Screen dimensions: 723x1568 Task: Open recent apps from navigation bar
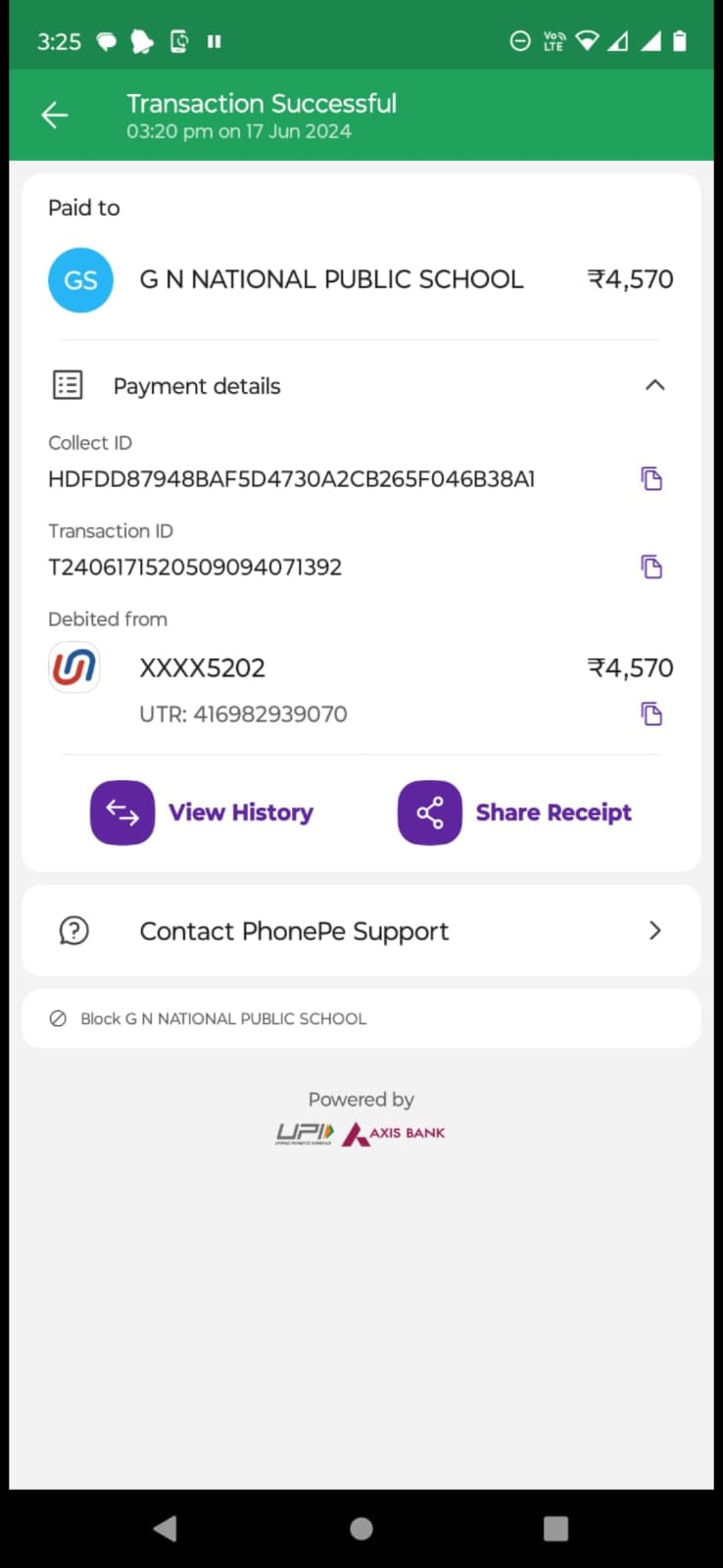point(555,1529)
